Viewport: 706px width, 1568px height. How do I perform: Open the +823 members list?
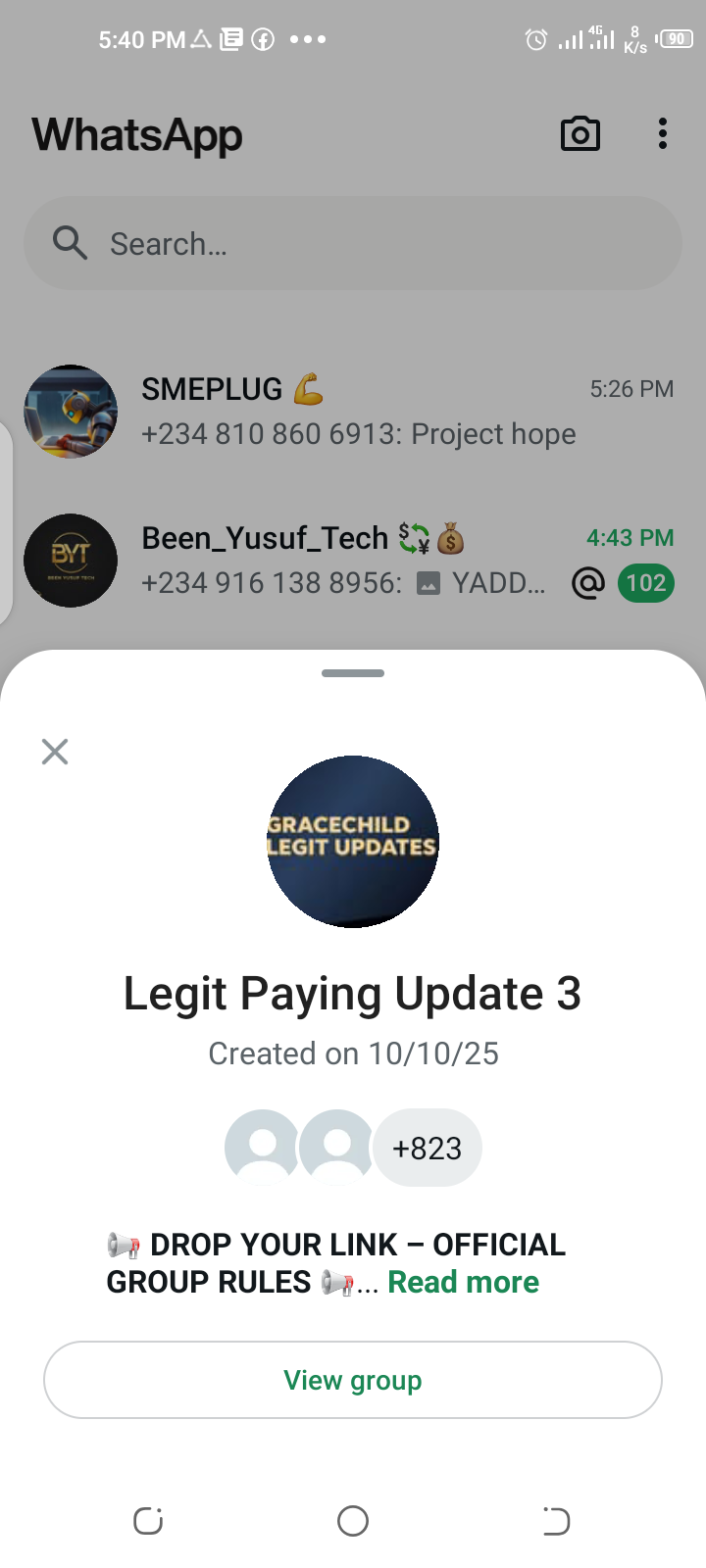[427, 1148]
